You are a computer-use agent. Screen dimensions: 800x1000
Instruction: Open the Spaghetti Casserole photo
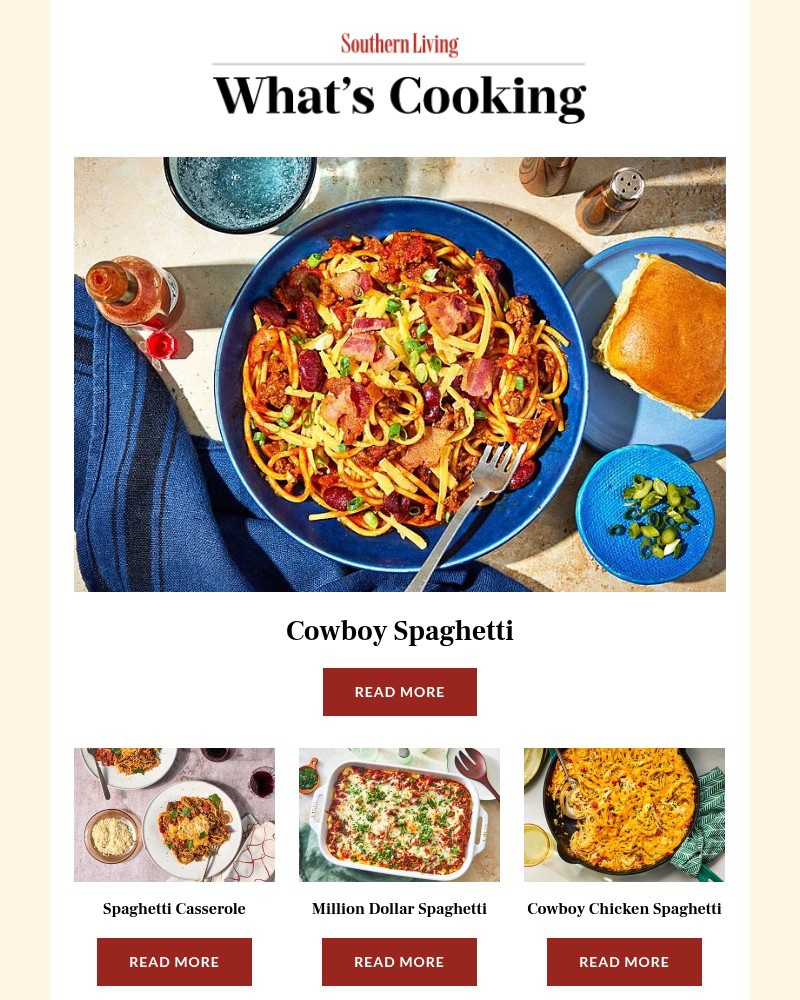(x=174, y=814)
